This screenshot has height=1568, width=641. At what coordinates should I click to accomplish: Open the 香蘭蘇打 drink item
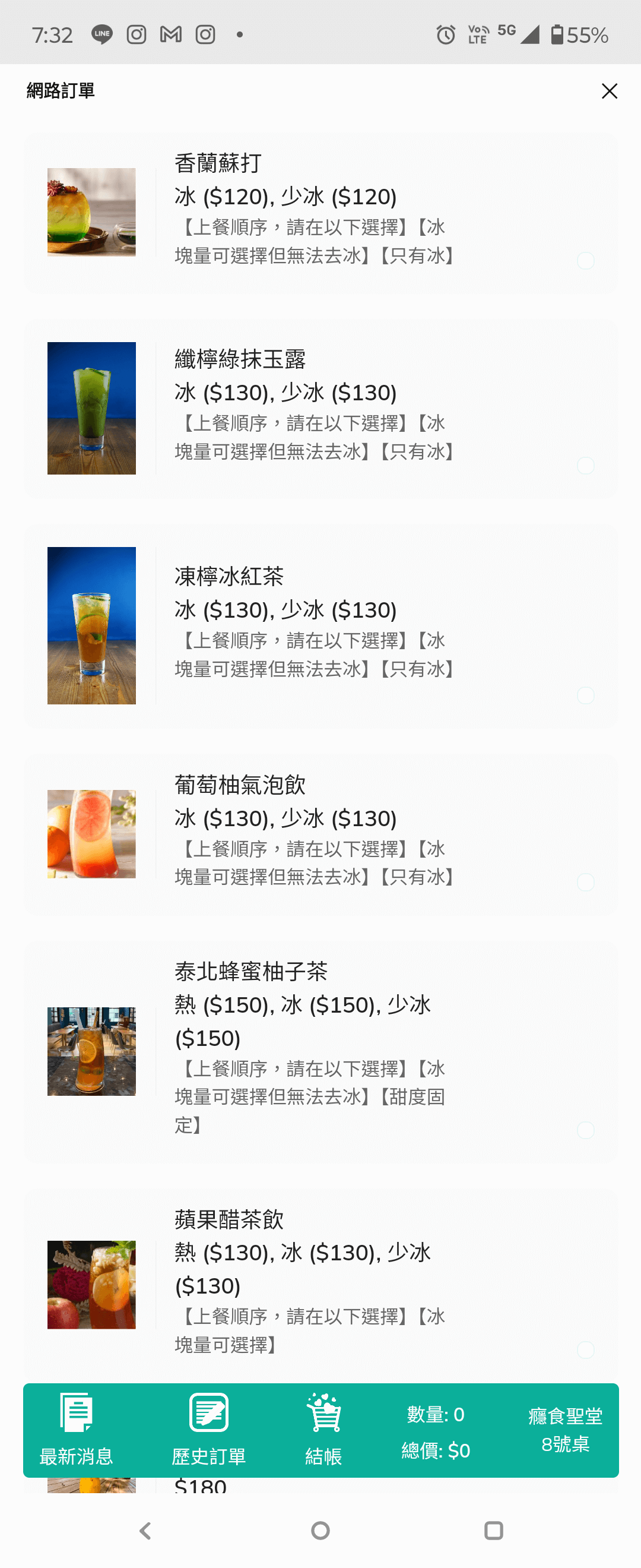coord(320,213)
